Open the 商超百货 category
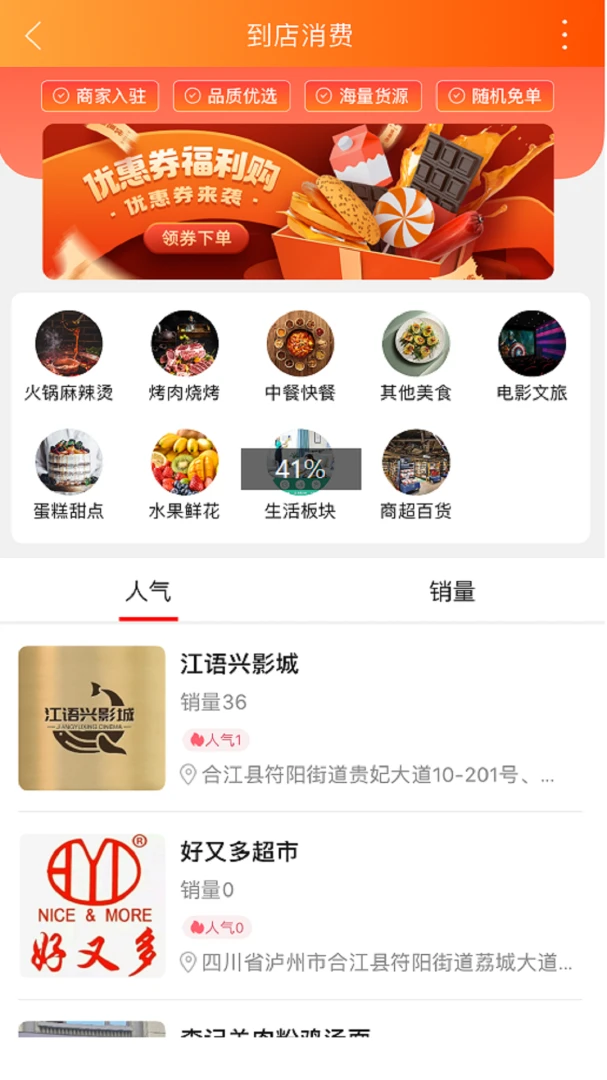 (416, 475)
